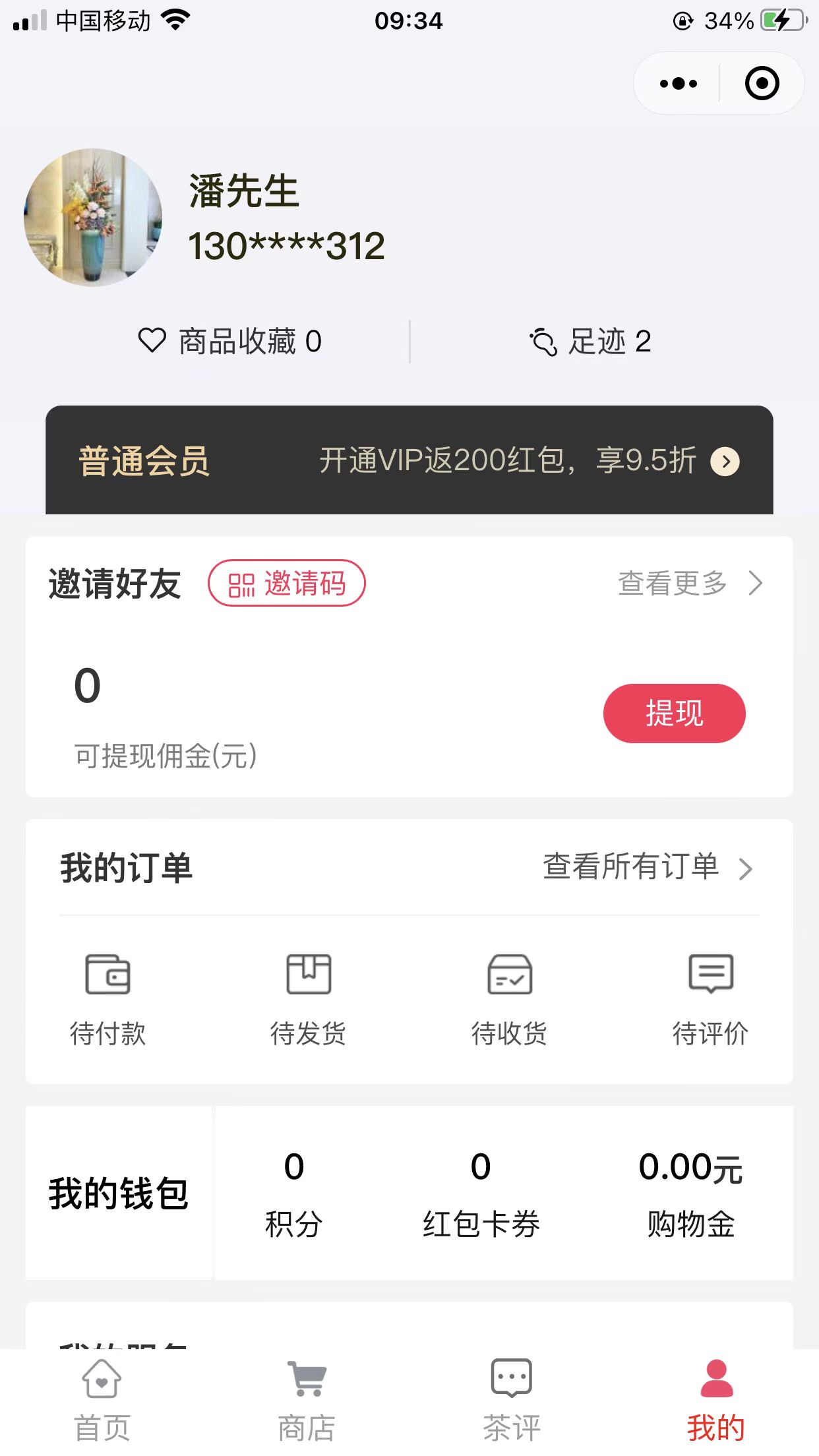Tap 查看更多 in invite friends

tap(689, 584)
